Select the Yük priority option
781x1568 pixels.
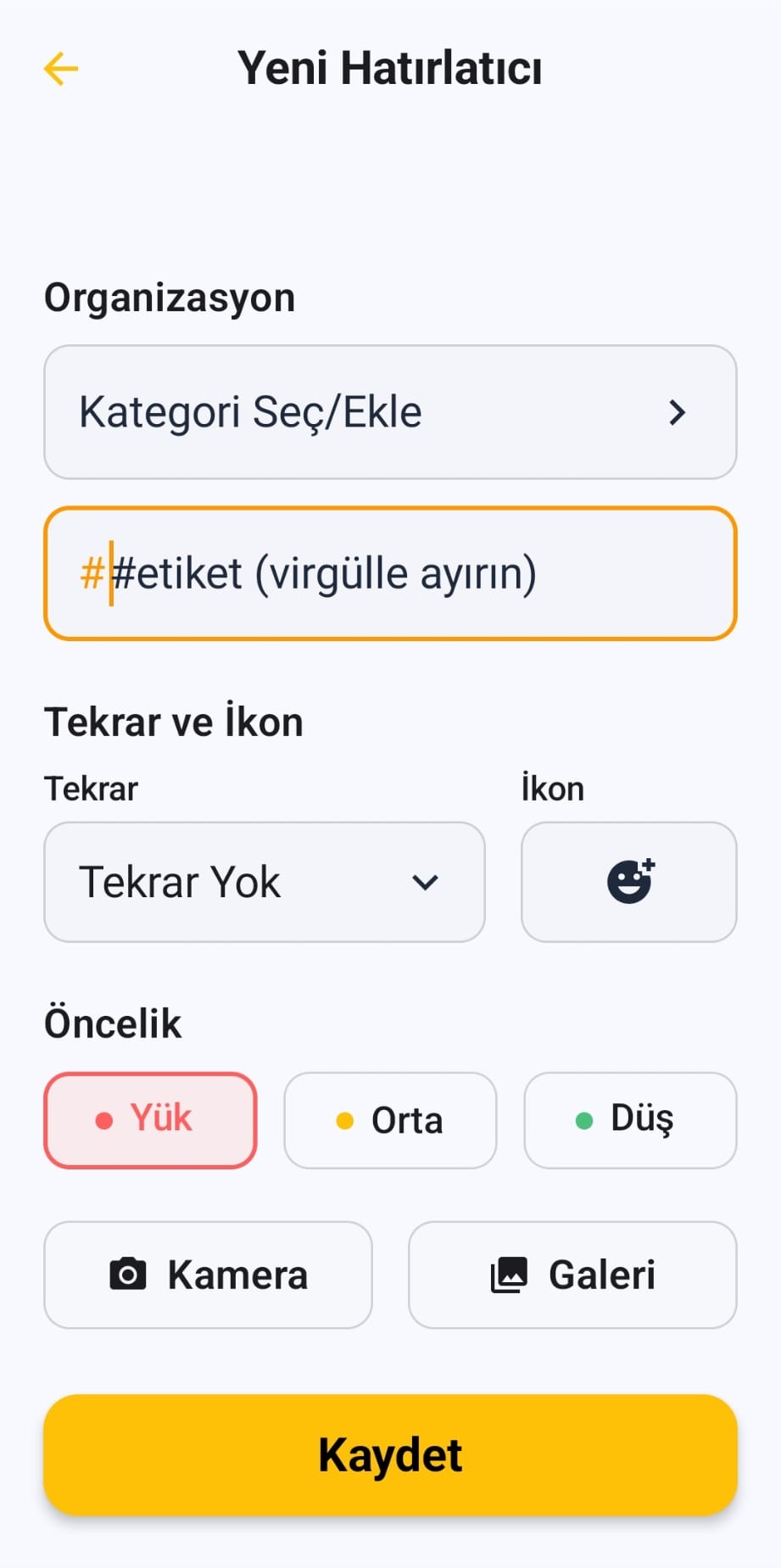pos(150,1119)
